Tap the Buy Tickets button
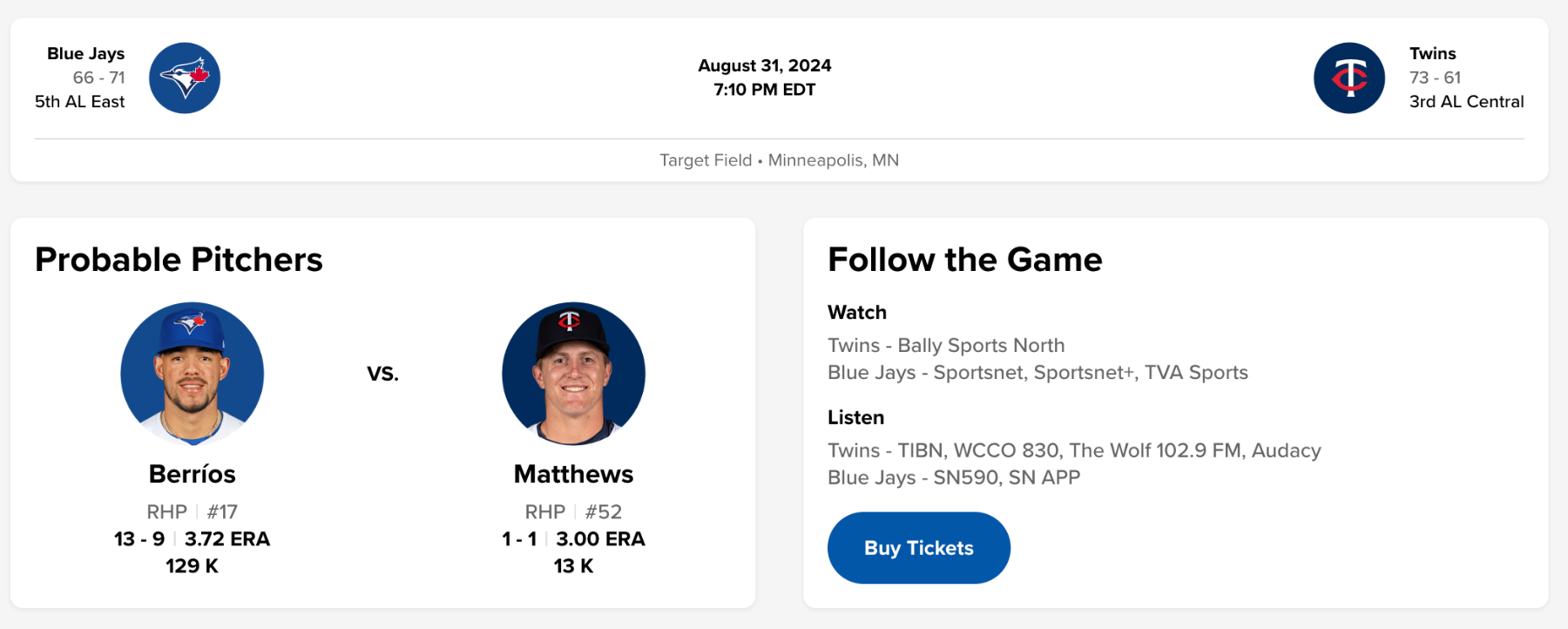The width and height of the screenshot is (1568, 629). point(918,548)
